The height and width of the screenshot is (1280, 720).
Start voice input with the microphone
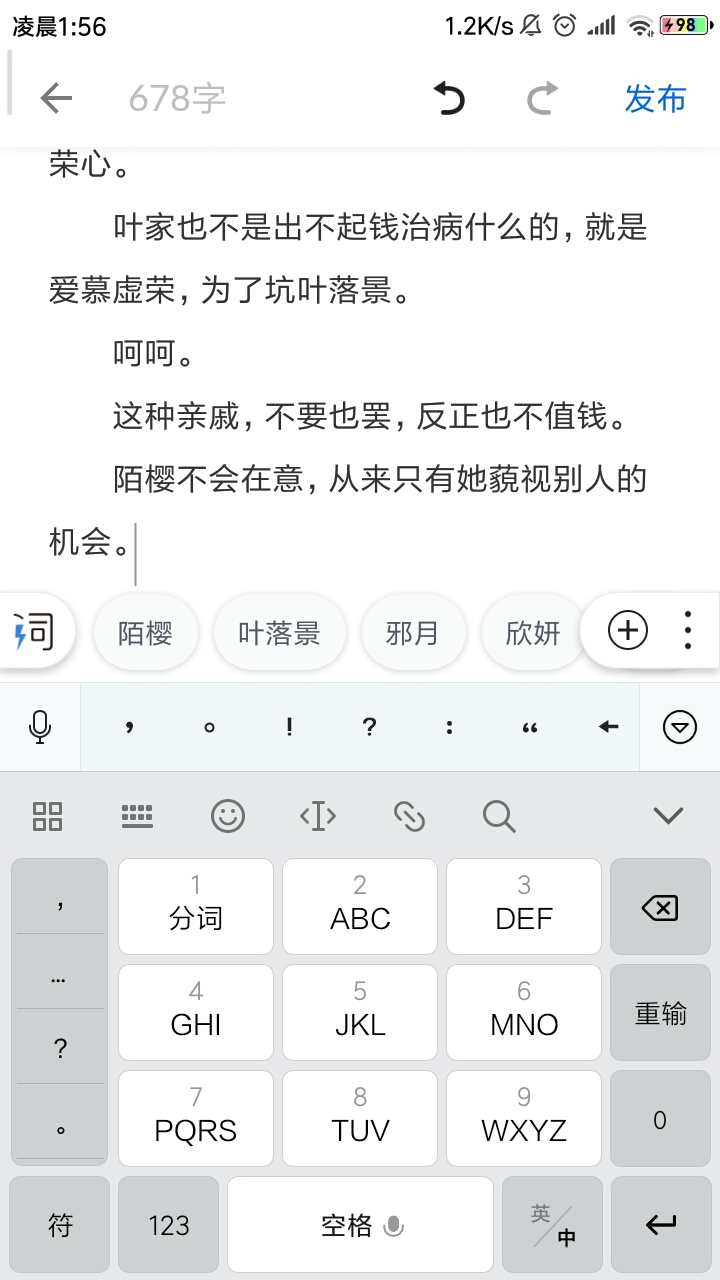coord(40,727)
